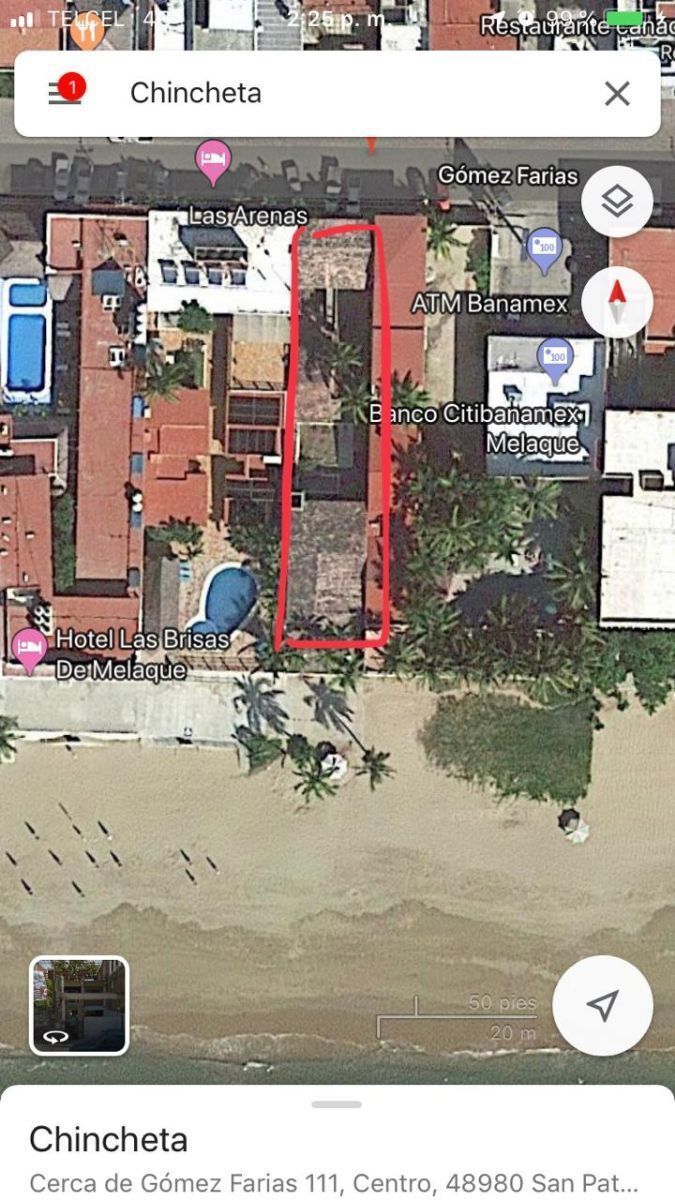Select Hotel Las Brisas De Melaque pin
Image resolution: width=675 pixels, height=1200 pixels.
tap(29, 651)
